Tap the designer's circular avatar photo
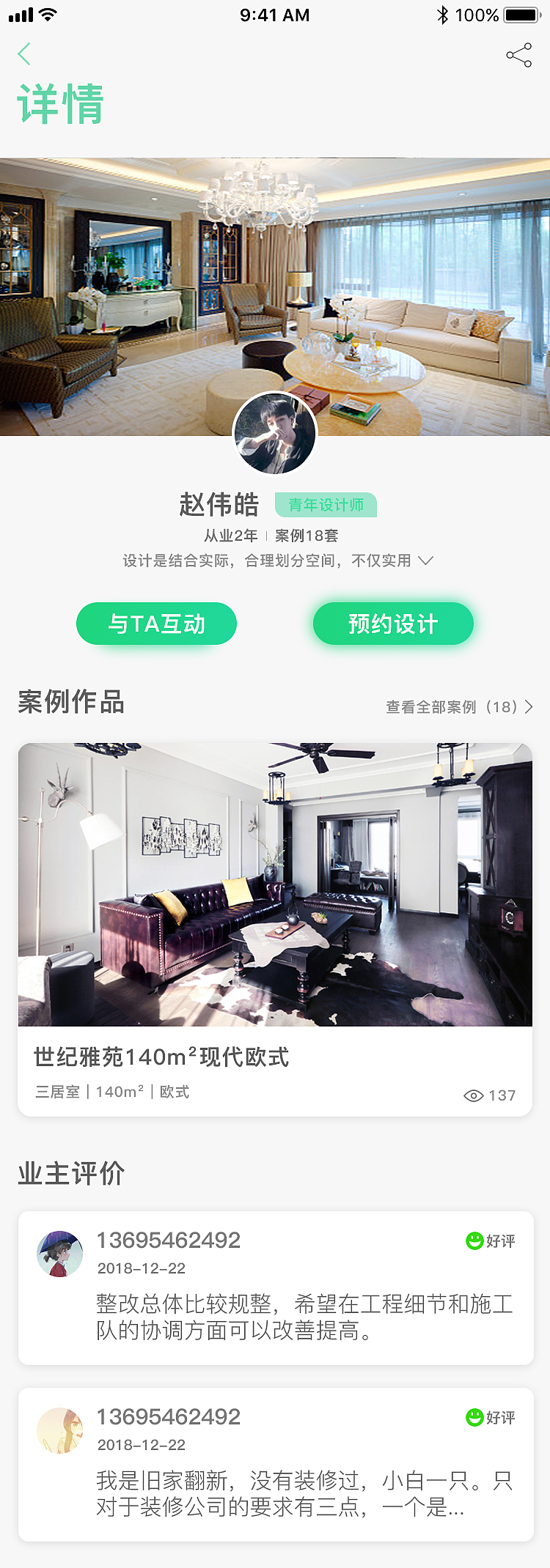The width and height of the screenshot is (550, 1568). pyautogui.click(x=274, y=433)
